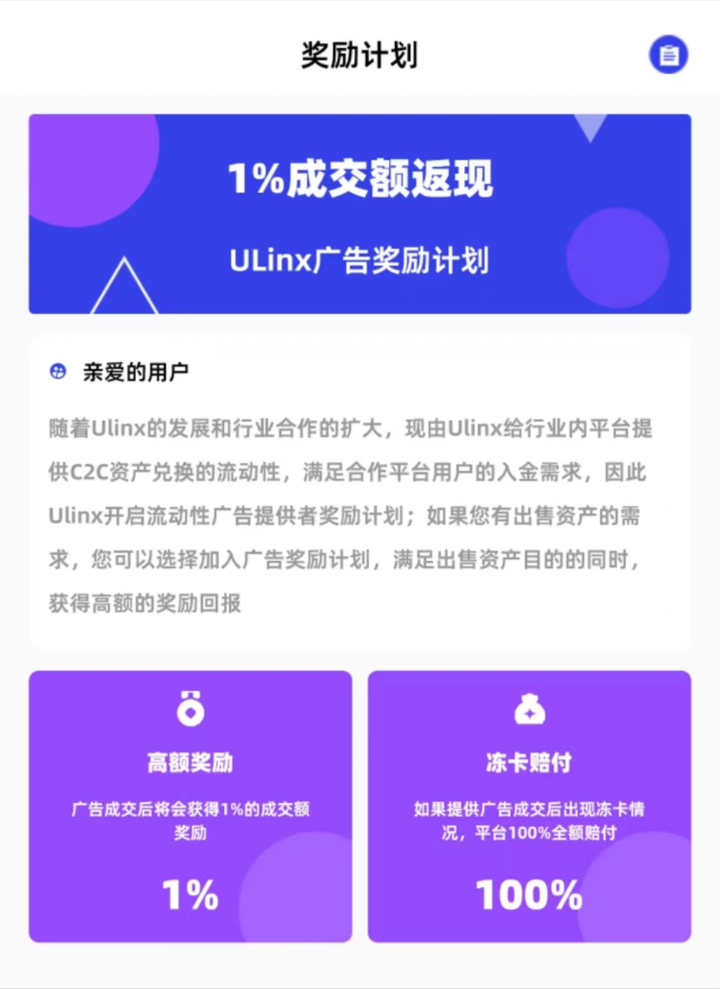
Task: Select the ribbon badge icon on left card
Action: click(x=189, y=712)
